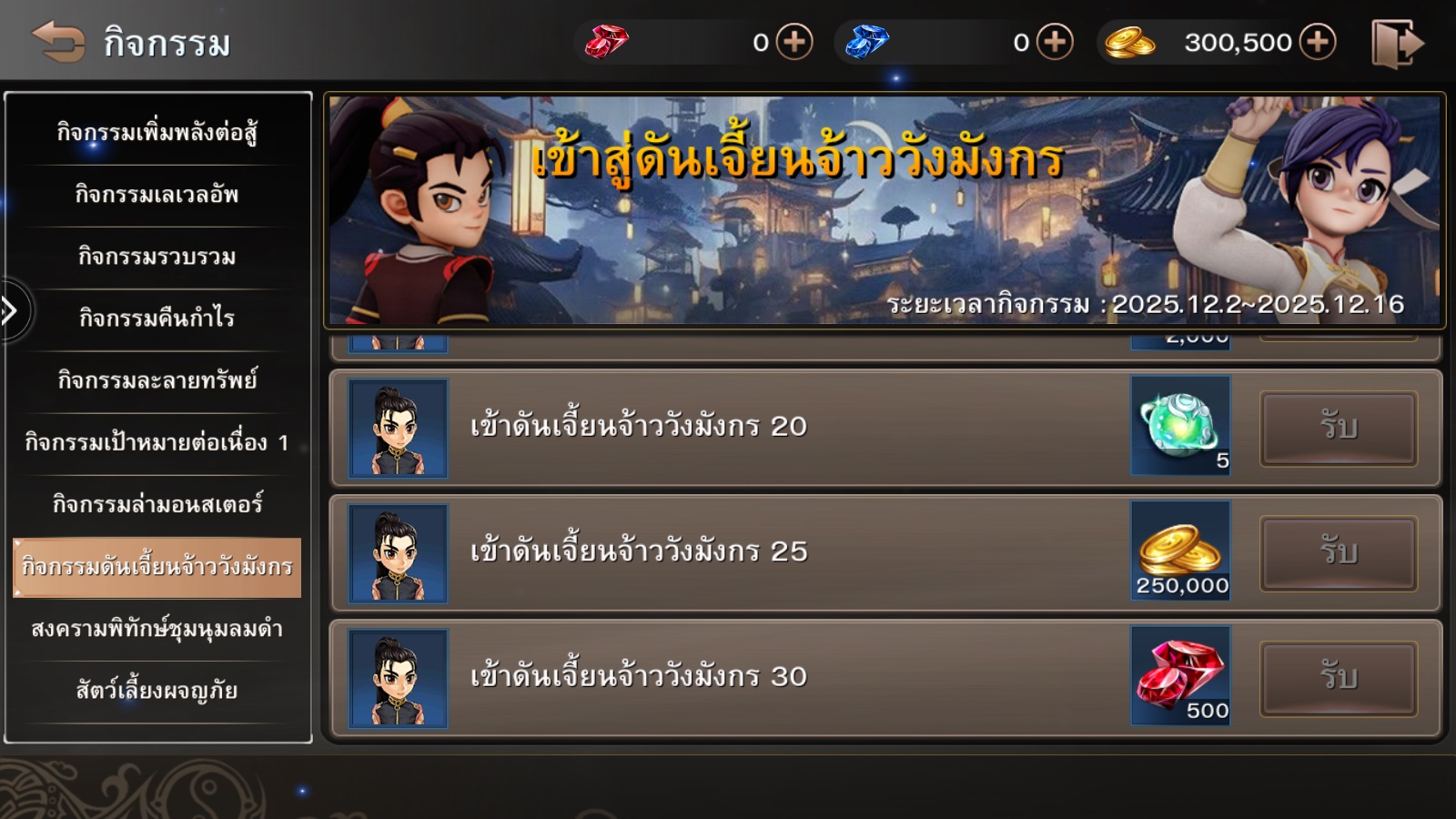Viewport: 1456px width, 819px height.
Task: Add red gems with the plus button
Action: tap(794, 42)
